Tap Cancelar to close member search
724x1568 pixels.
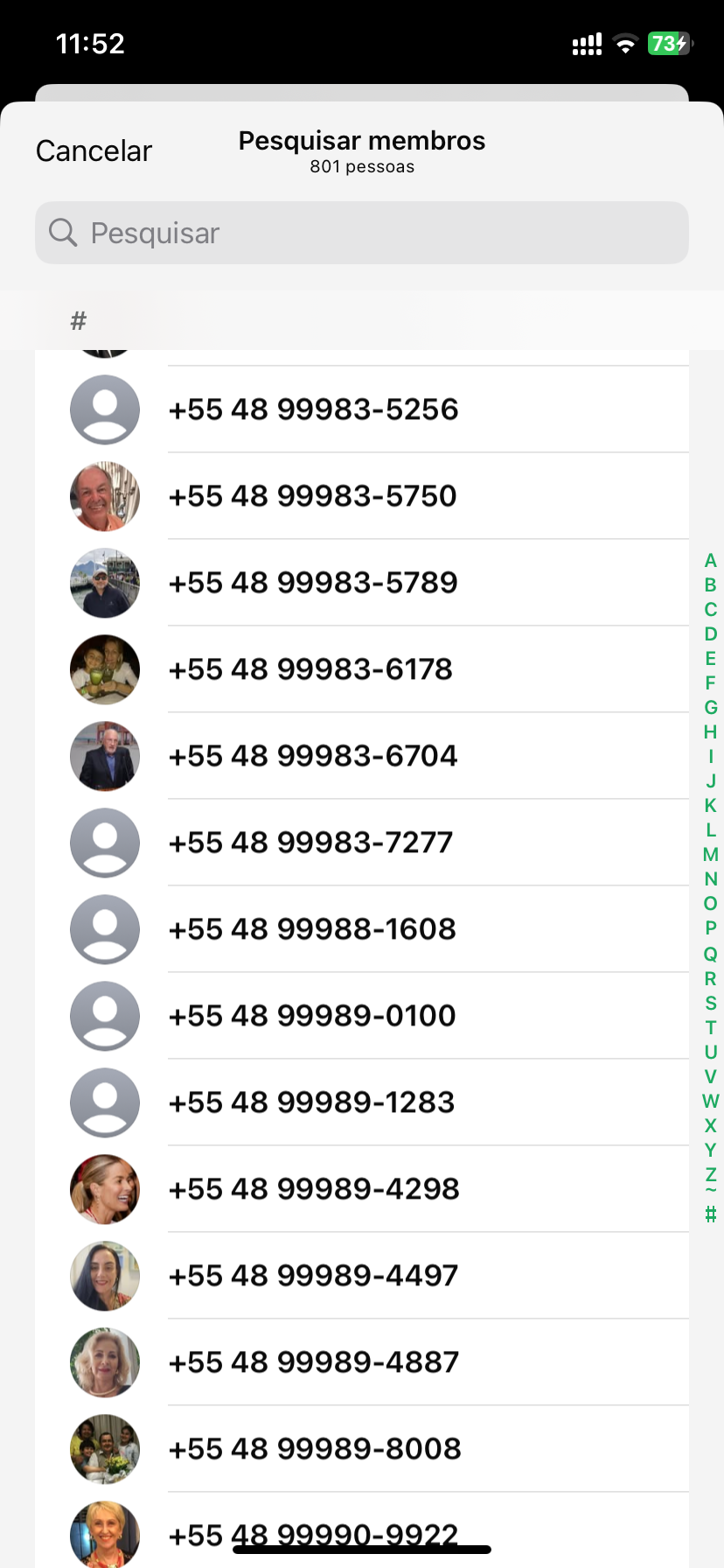[x=94, y=150]
